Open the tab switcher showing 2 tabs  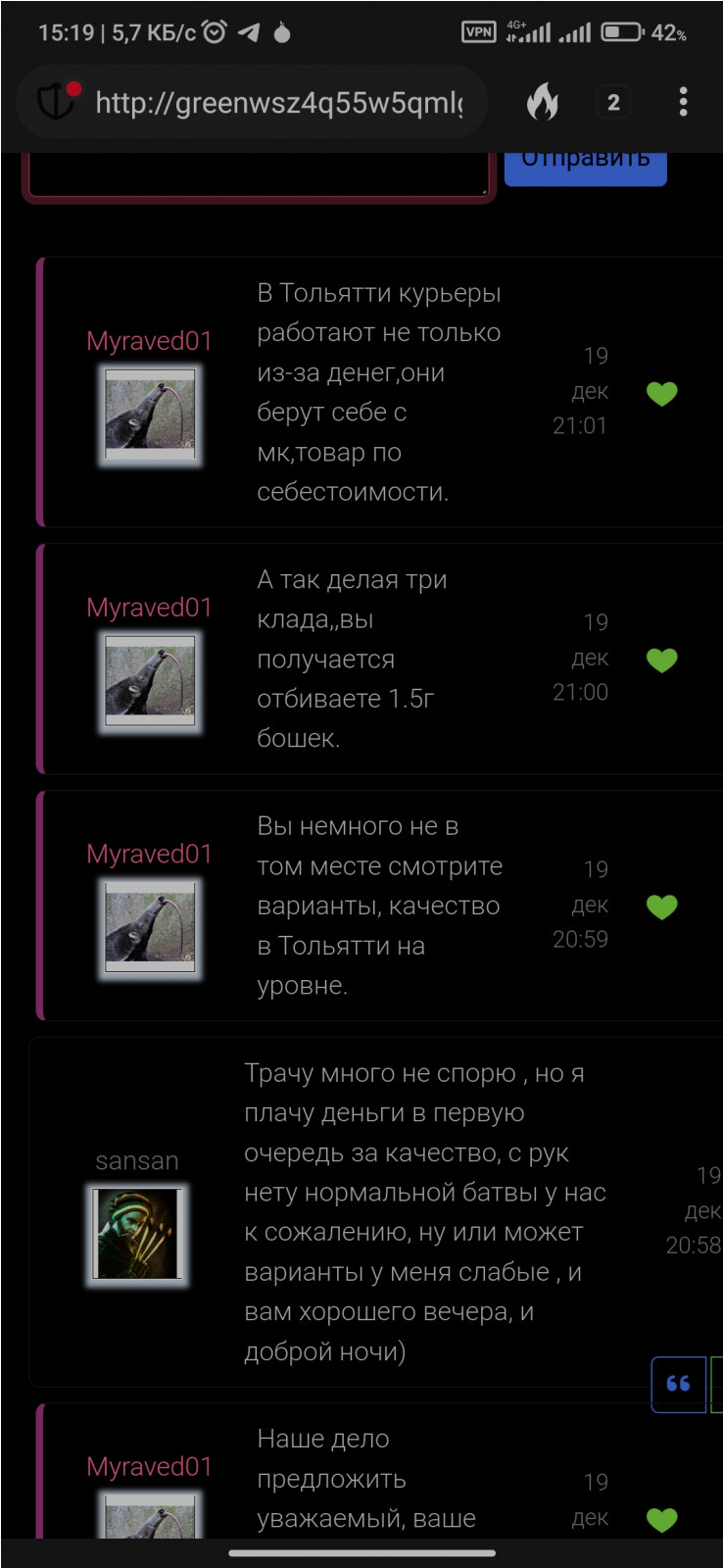click(613, 102)
